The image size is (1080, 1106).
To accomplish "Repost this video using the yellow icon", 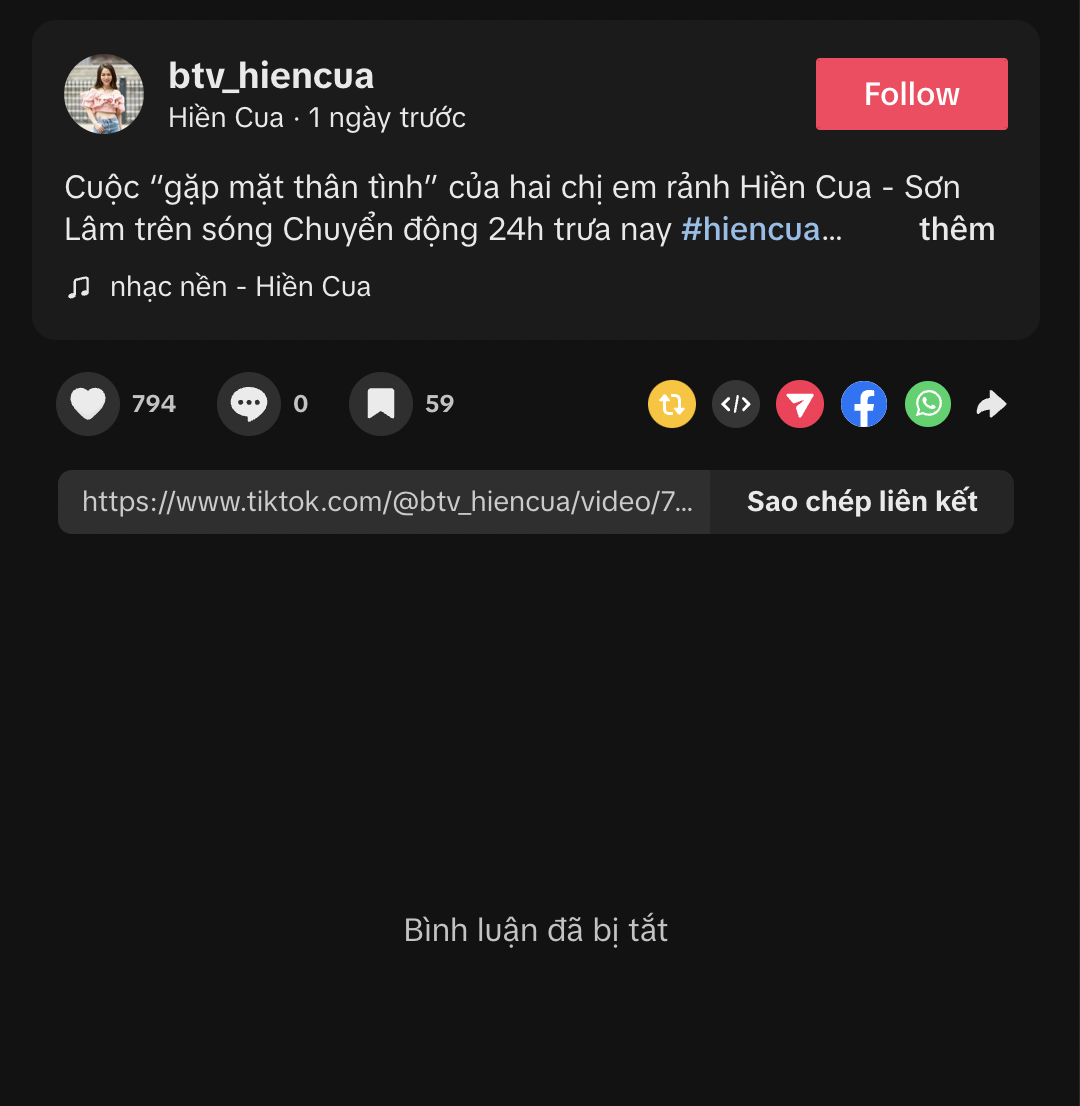I will click(x=672, y=404).
